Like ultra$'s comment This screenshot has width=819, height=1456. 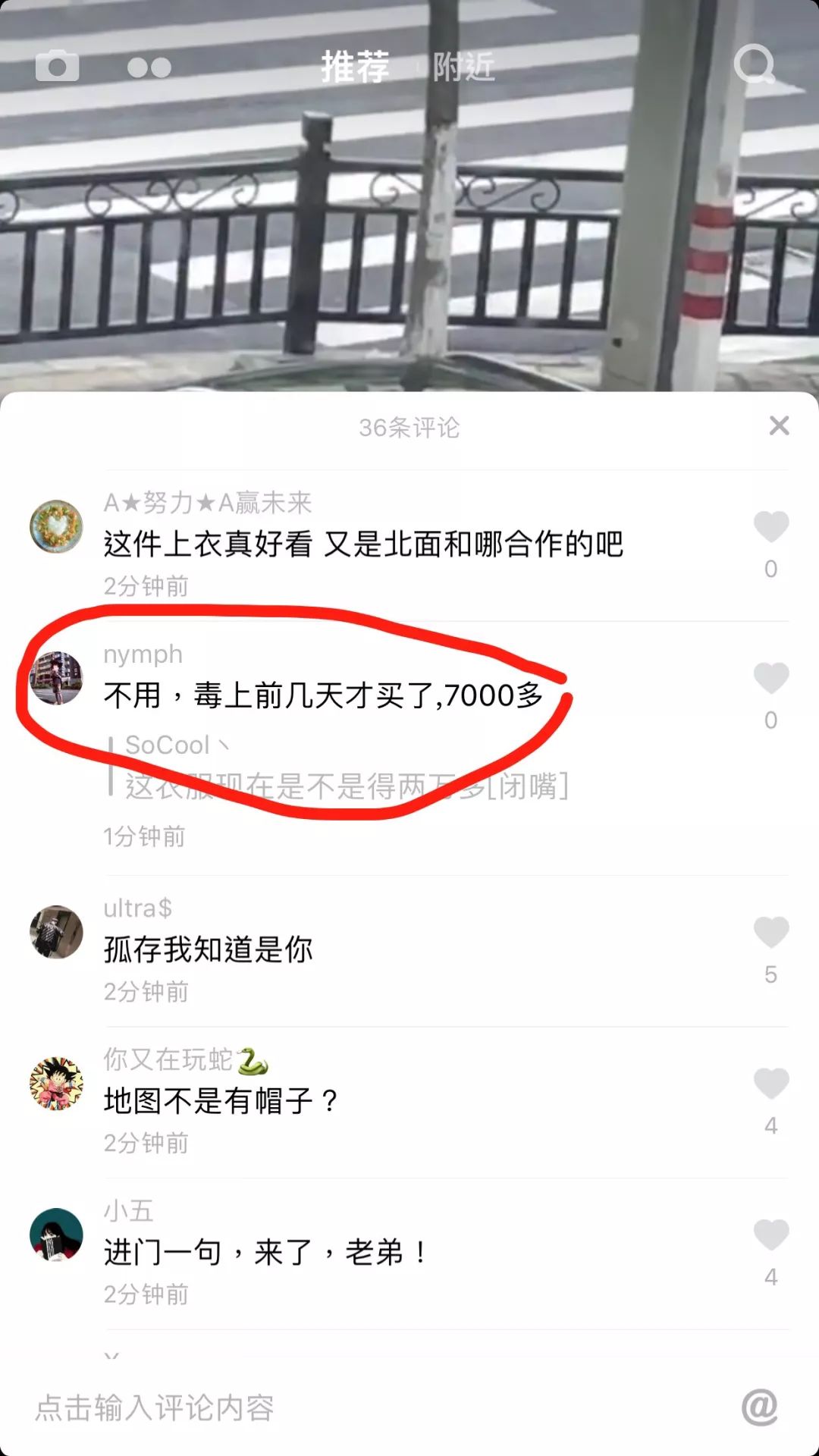pos(770,932)
